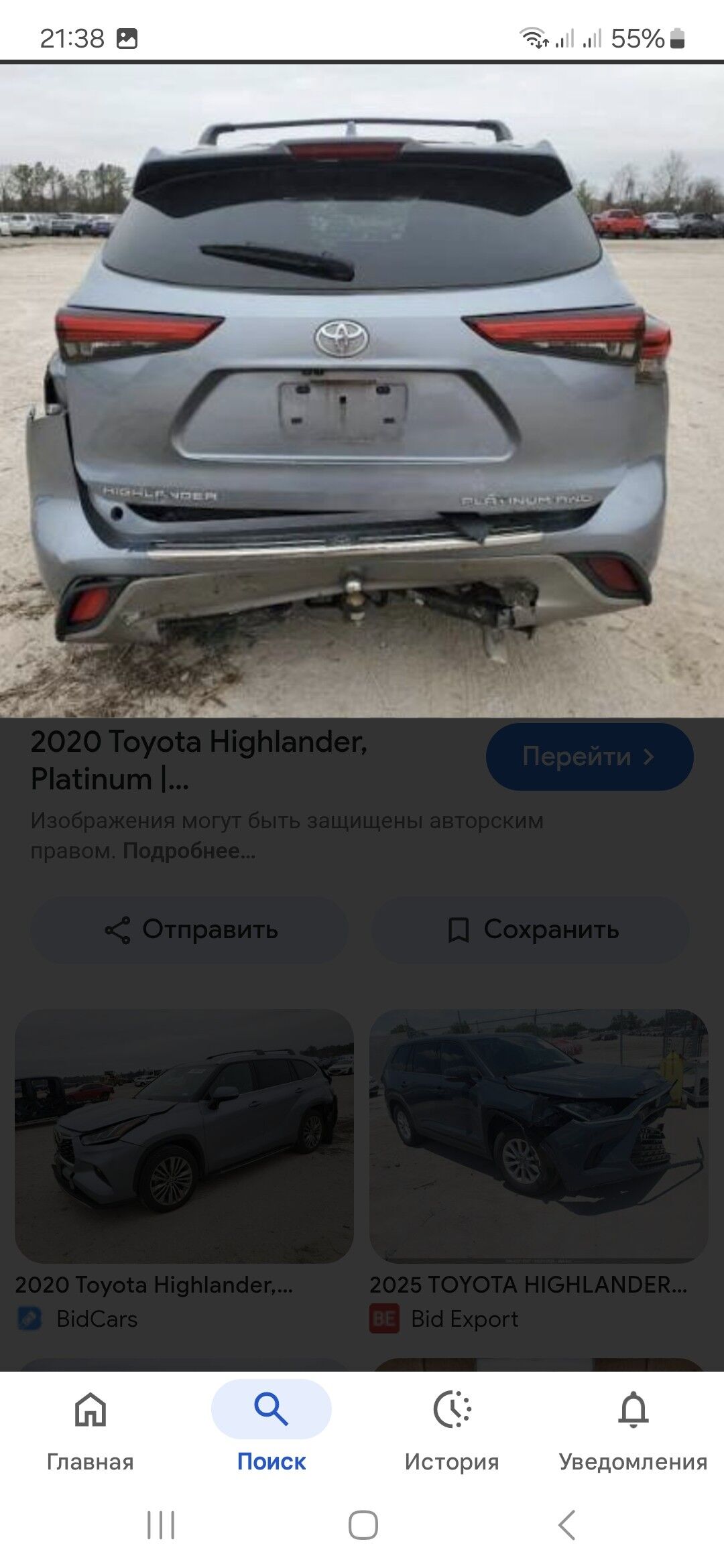Tap the Перейти button to visit the page
The height and width of the screenshot is (1568, 724).
coord(589,757)
